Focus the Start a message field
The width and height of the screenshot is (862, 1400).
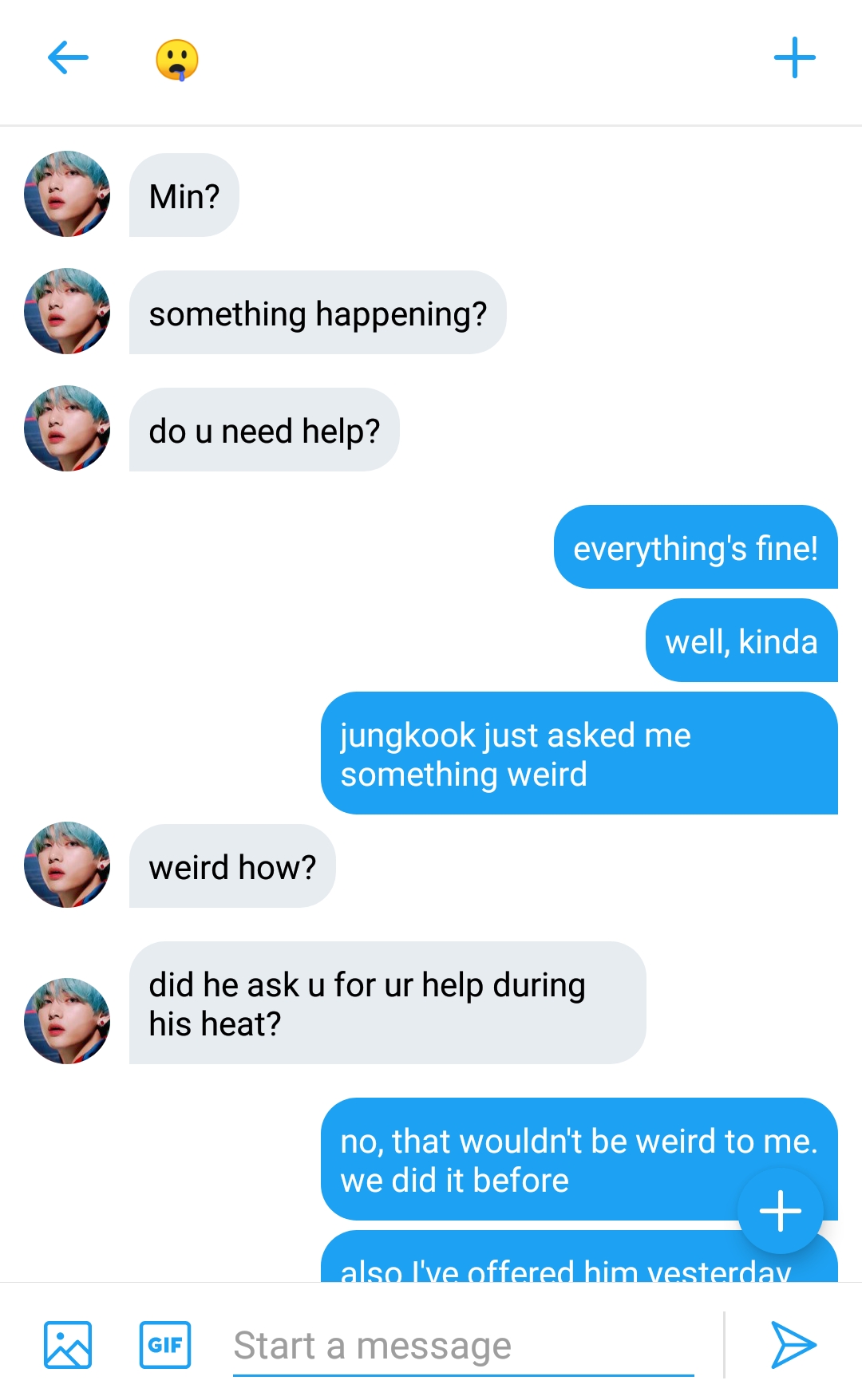(x=463, y=1347)
